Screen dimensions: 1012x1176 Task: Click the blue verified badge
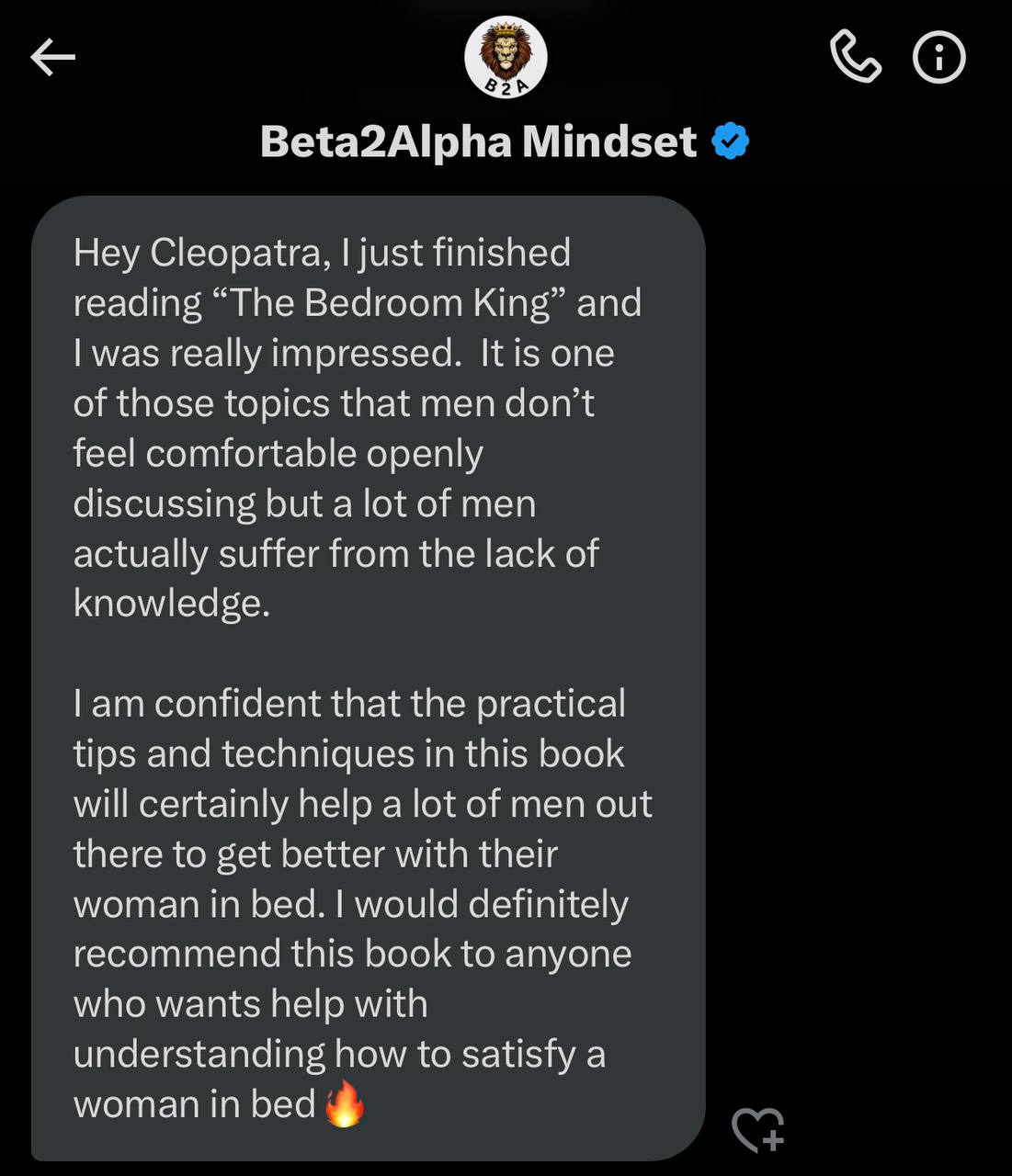[731, 140]
